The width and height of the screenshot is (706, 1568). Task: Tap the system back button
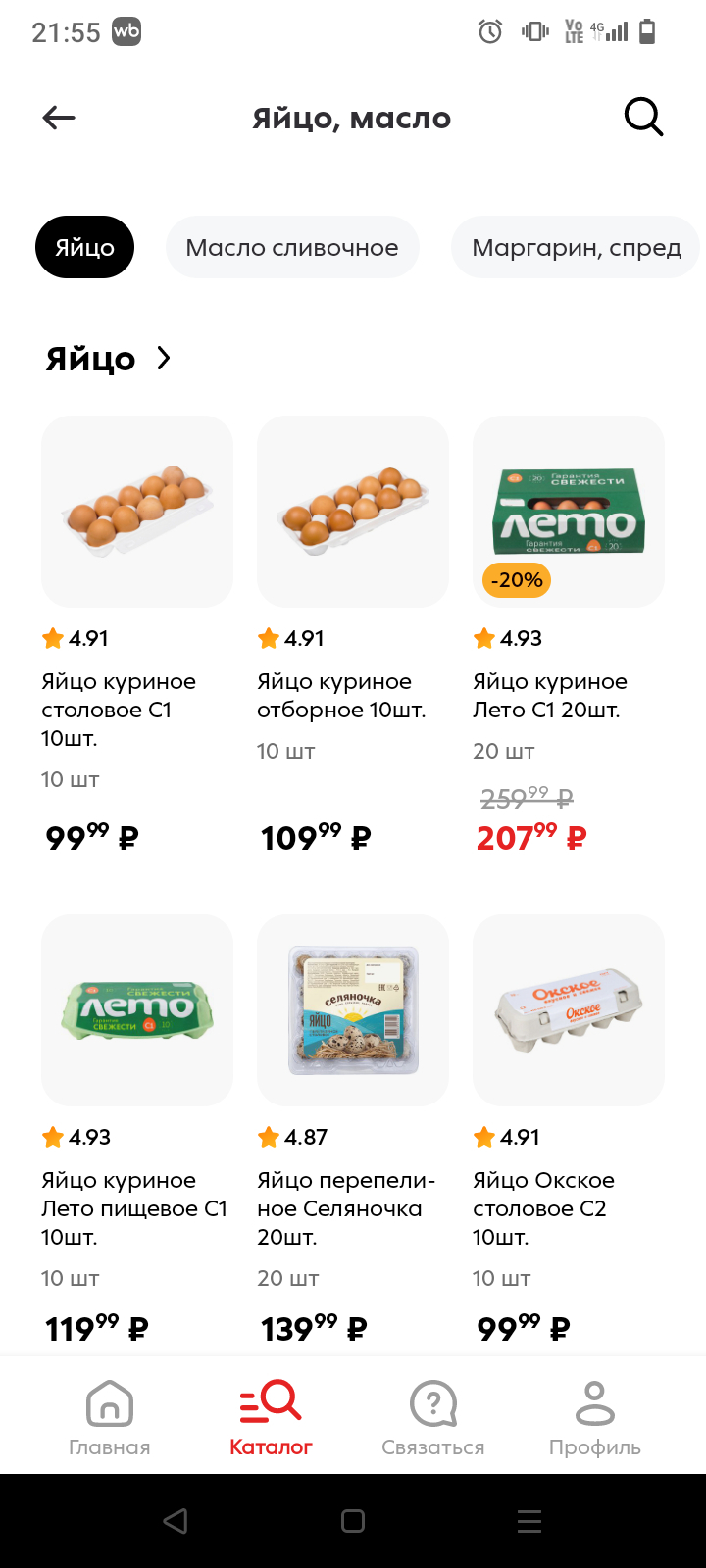176,1521
